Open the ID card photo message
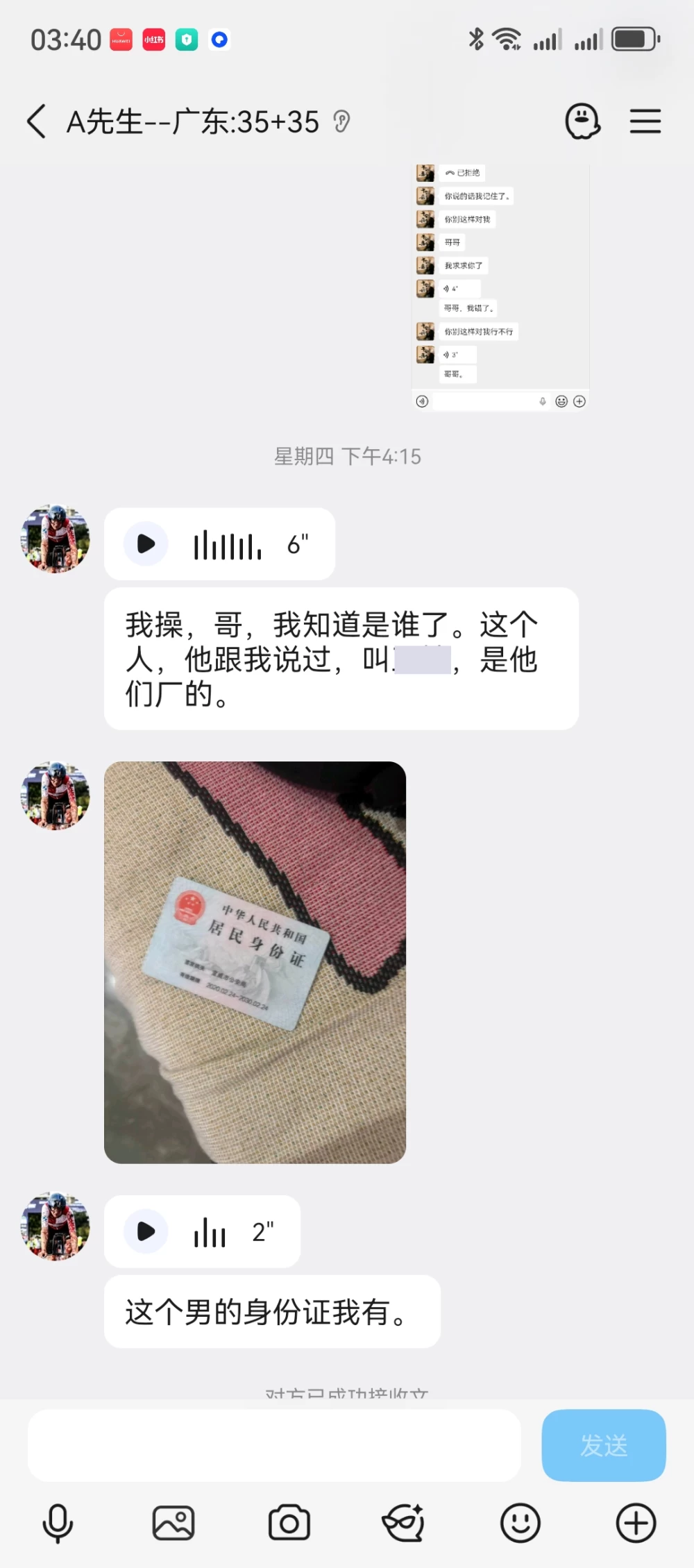Image resolution: width=694 pixels, height=1568 pixels. tap(255, 962)
